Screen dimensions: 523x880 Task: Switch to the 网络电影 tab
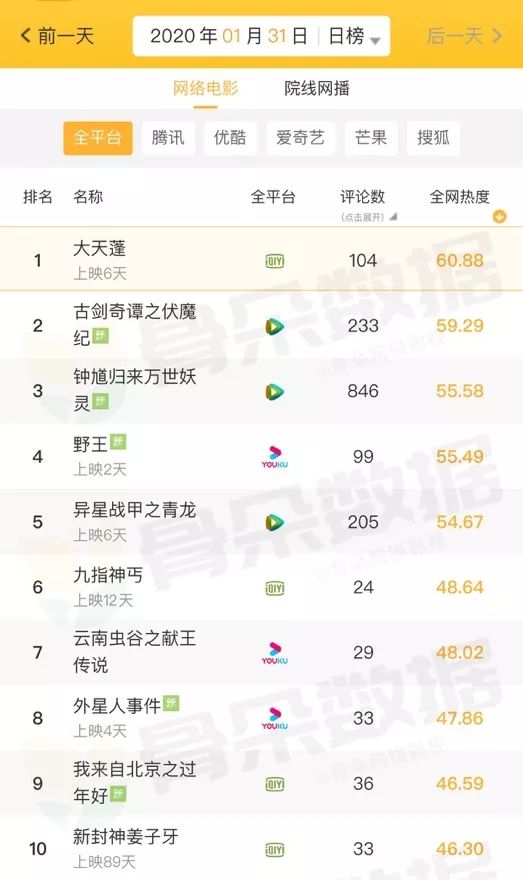(205, 88)
